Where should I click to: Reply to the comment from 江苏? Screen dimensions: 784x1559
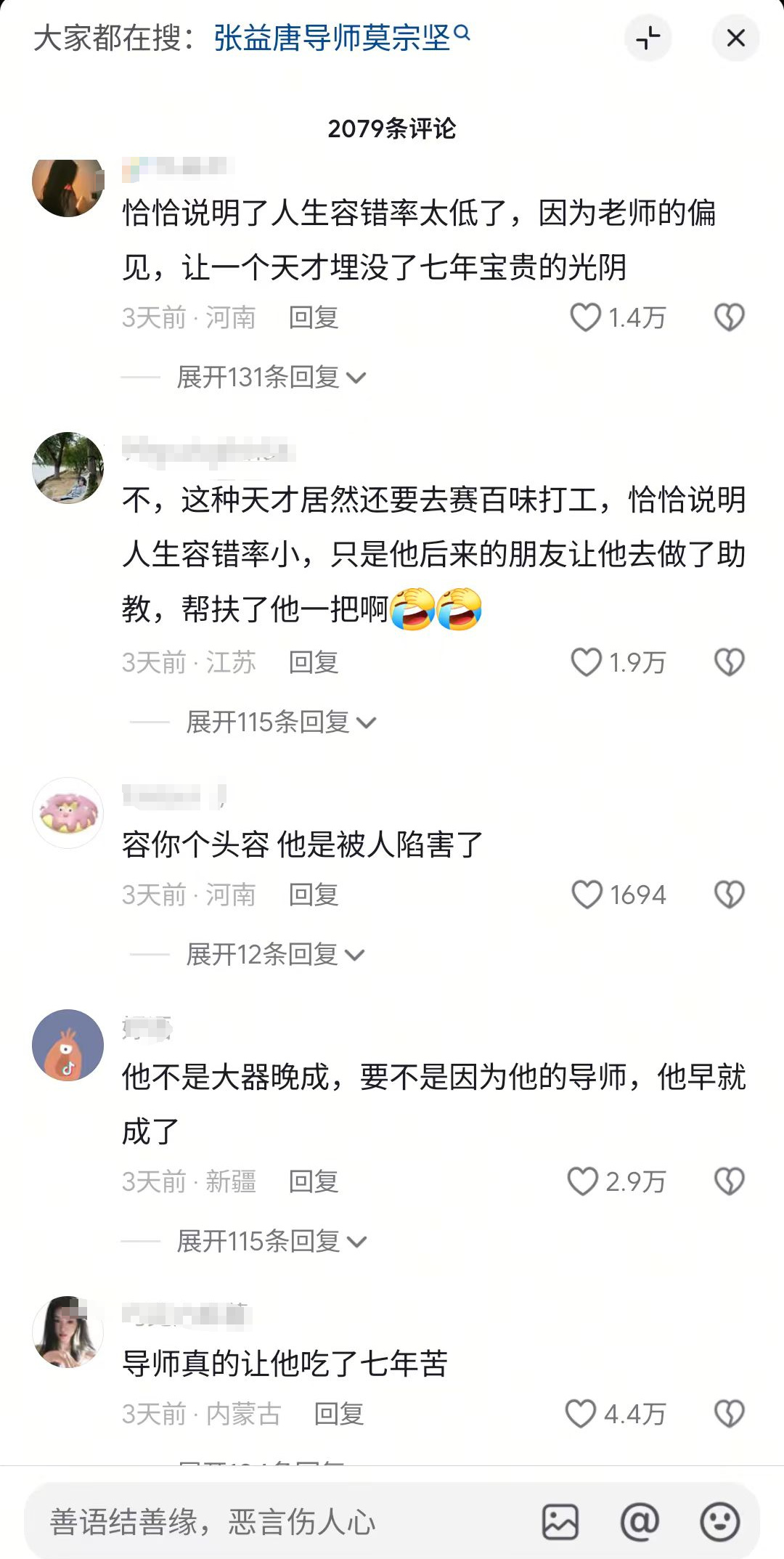pos(313,662)
